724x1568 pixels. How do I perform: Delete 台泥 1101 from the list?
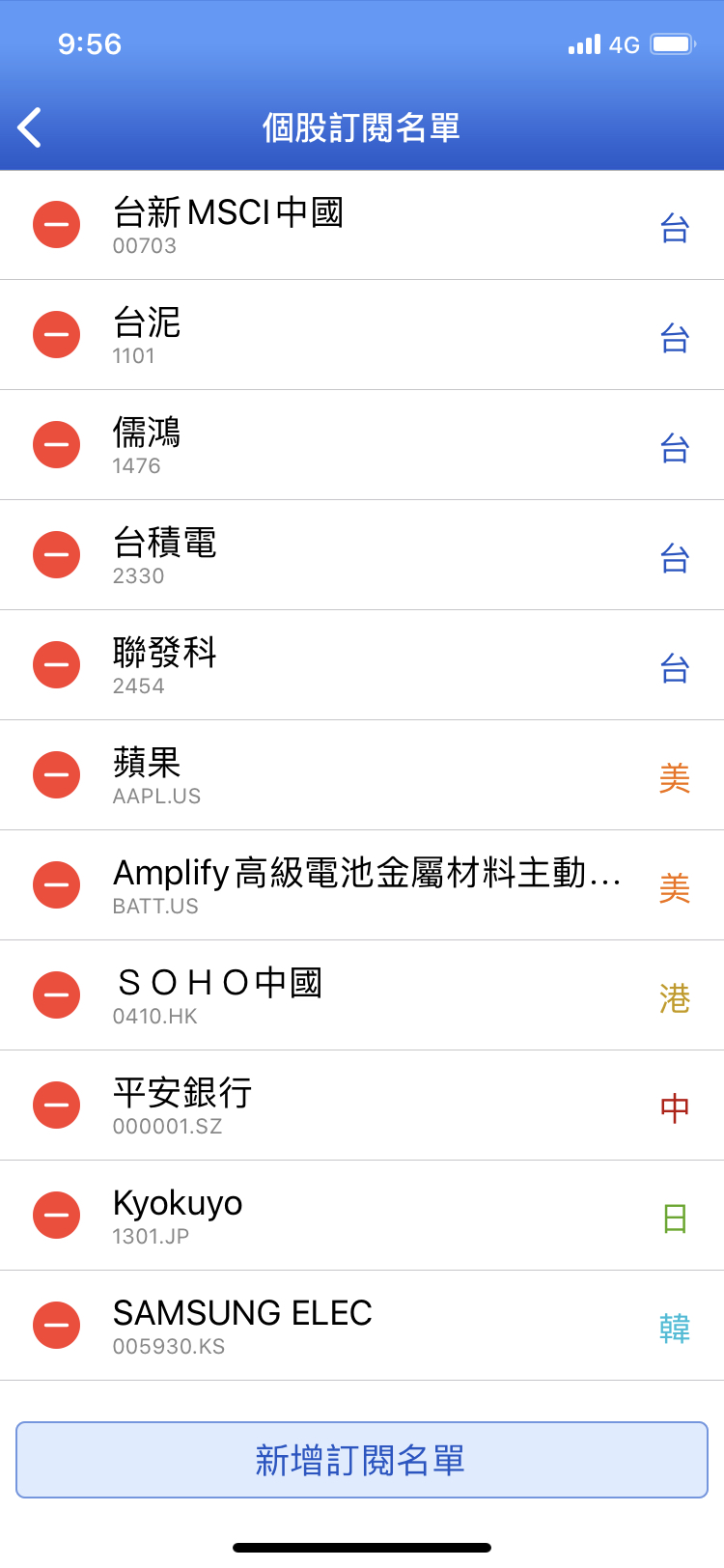(57, 335)
